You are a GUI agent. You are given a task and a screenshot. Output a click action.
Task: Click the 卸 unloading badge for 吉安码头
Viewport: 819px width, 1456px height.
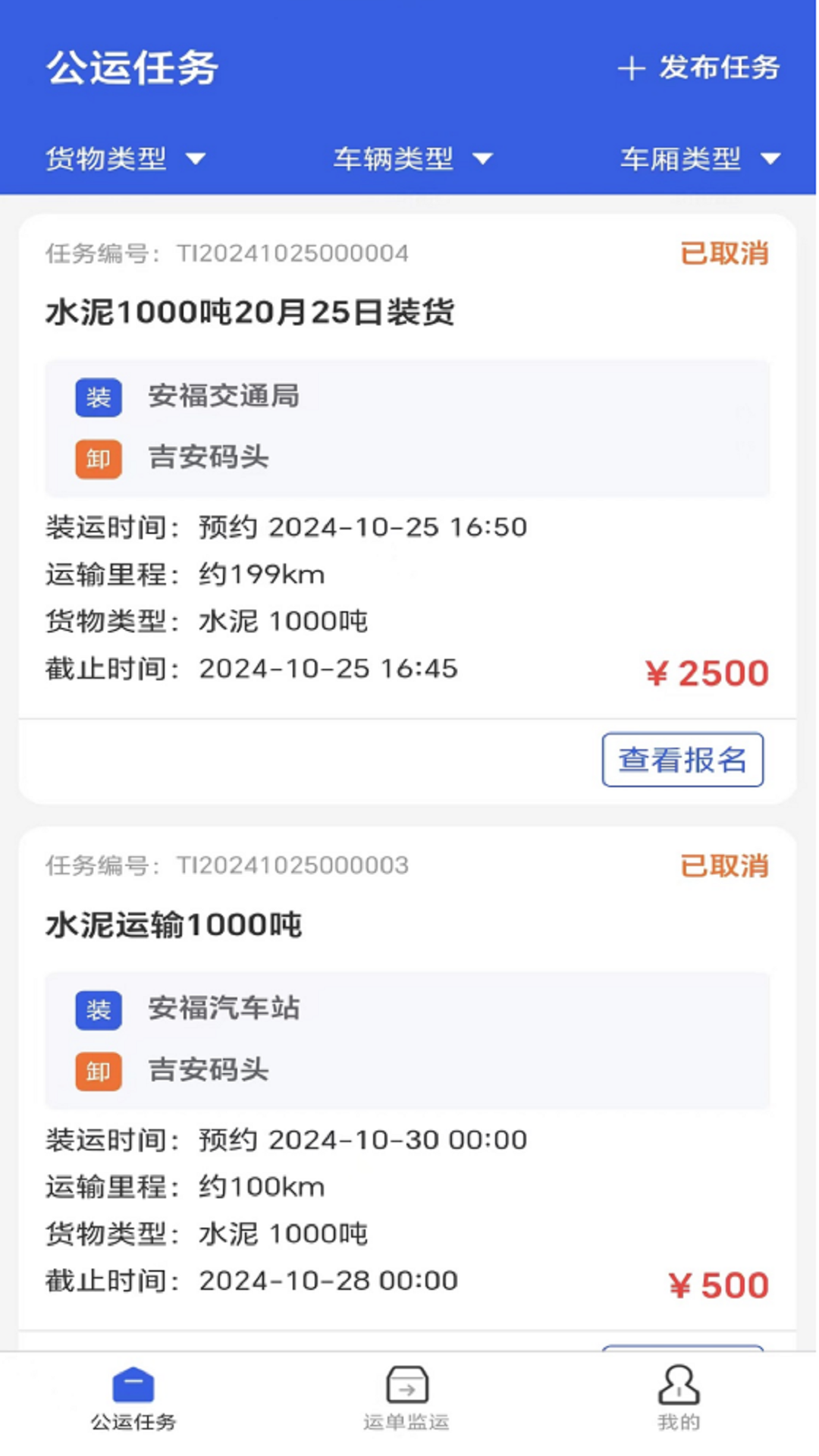(97, 458)
